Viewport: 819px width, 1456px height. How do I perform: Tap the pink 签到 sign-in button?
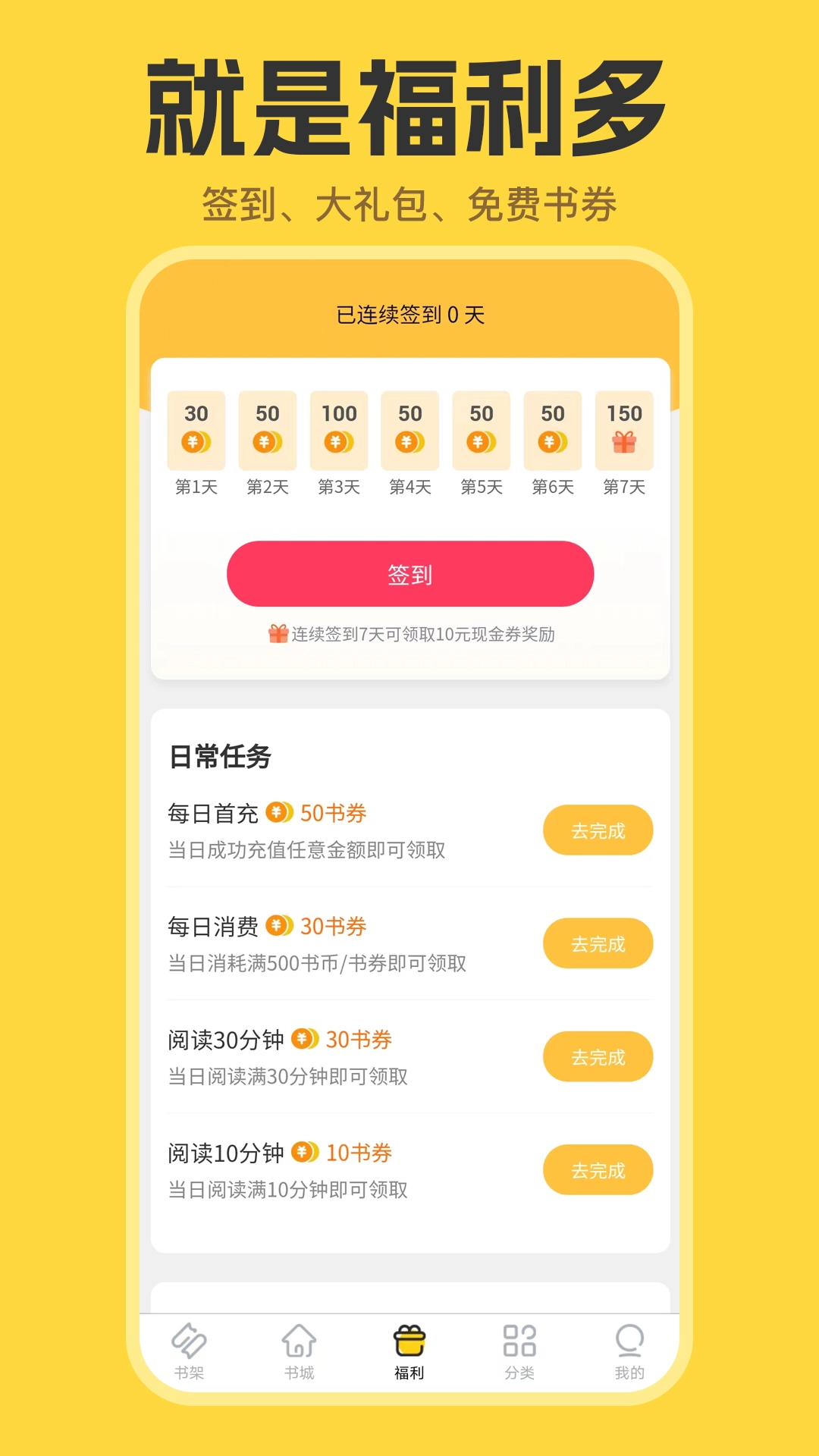click(409, 574)
